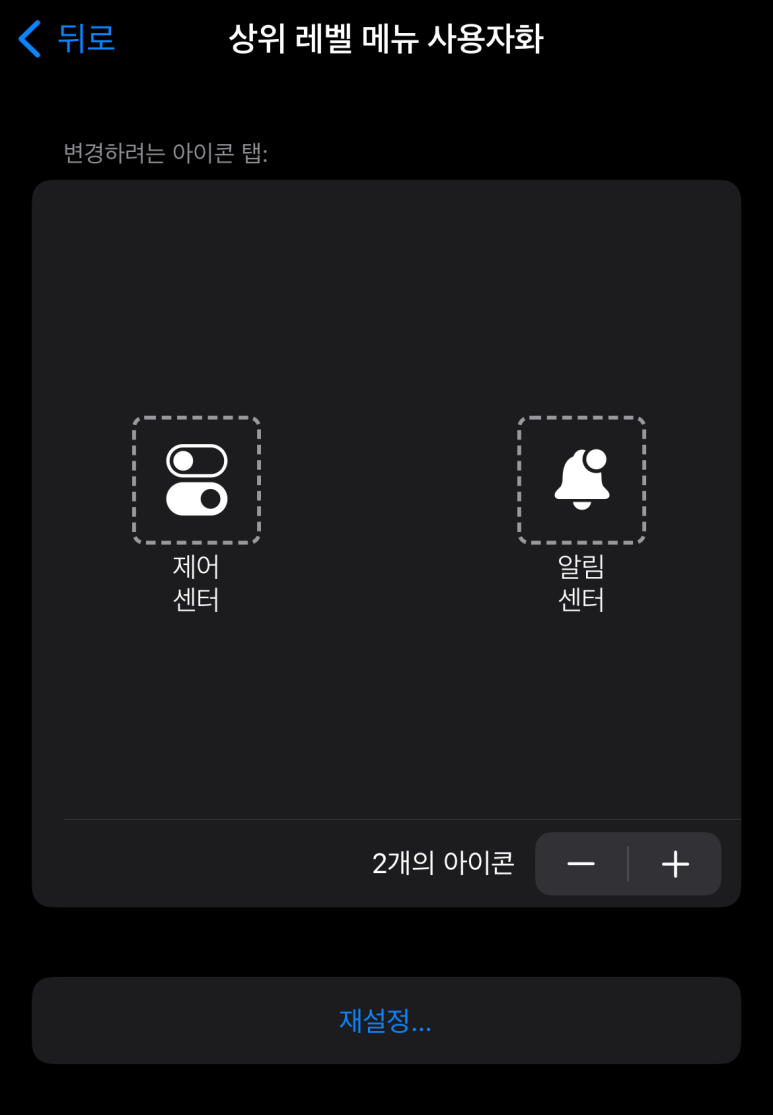Select the 제어 센터 icon slot
The height and width of the screenshot is (1115, 773).
196,480
